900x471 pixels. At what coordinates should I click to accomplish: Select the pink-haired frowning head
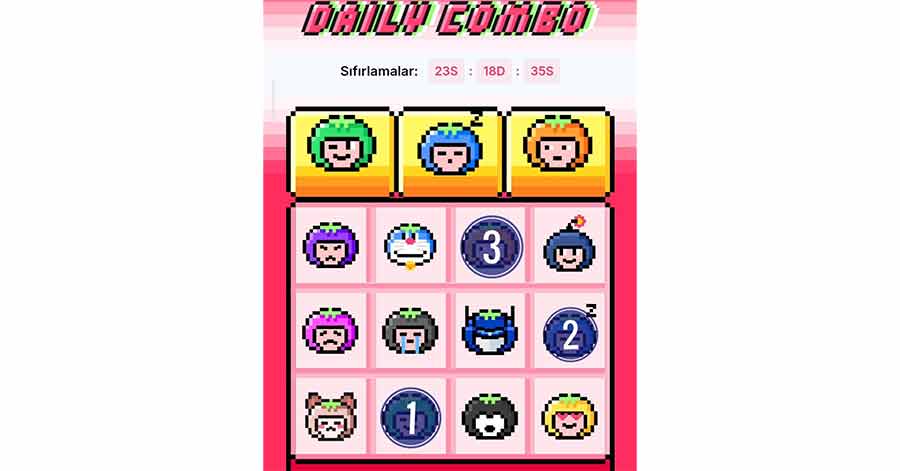pos(330,333)
